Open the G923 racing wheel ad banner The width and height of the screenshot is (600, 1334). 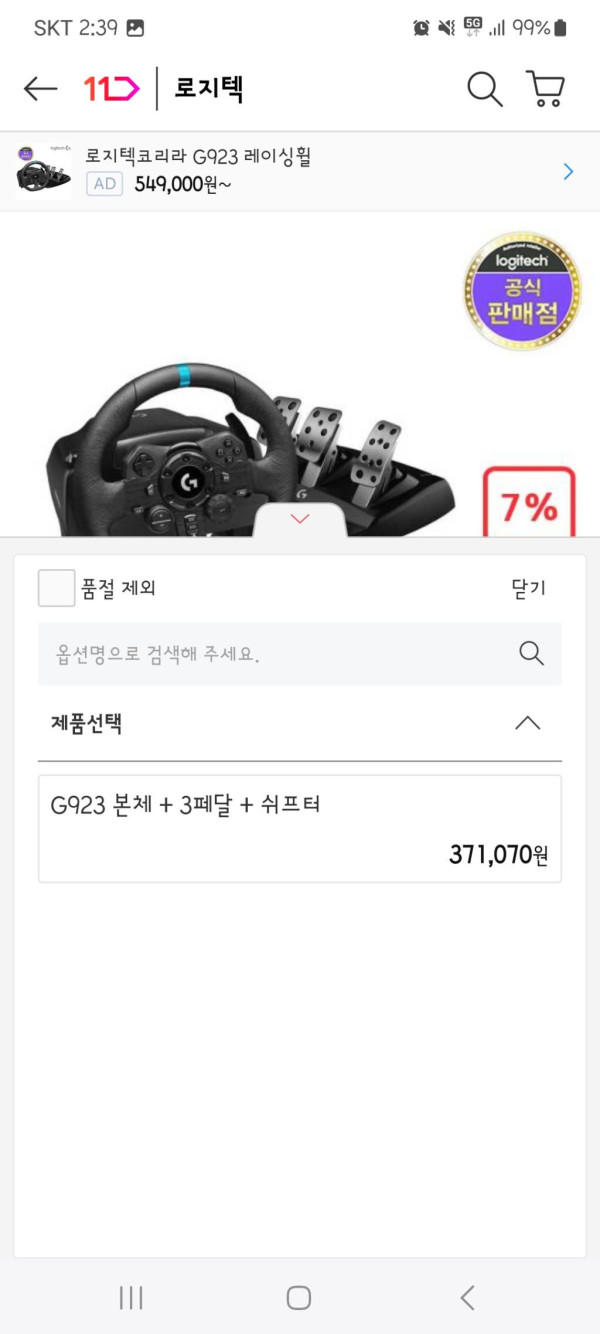click(300, 170)
